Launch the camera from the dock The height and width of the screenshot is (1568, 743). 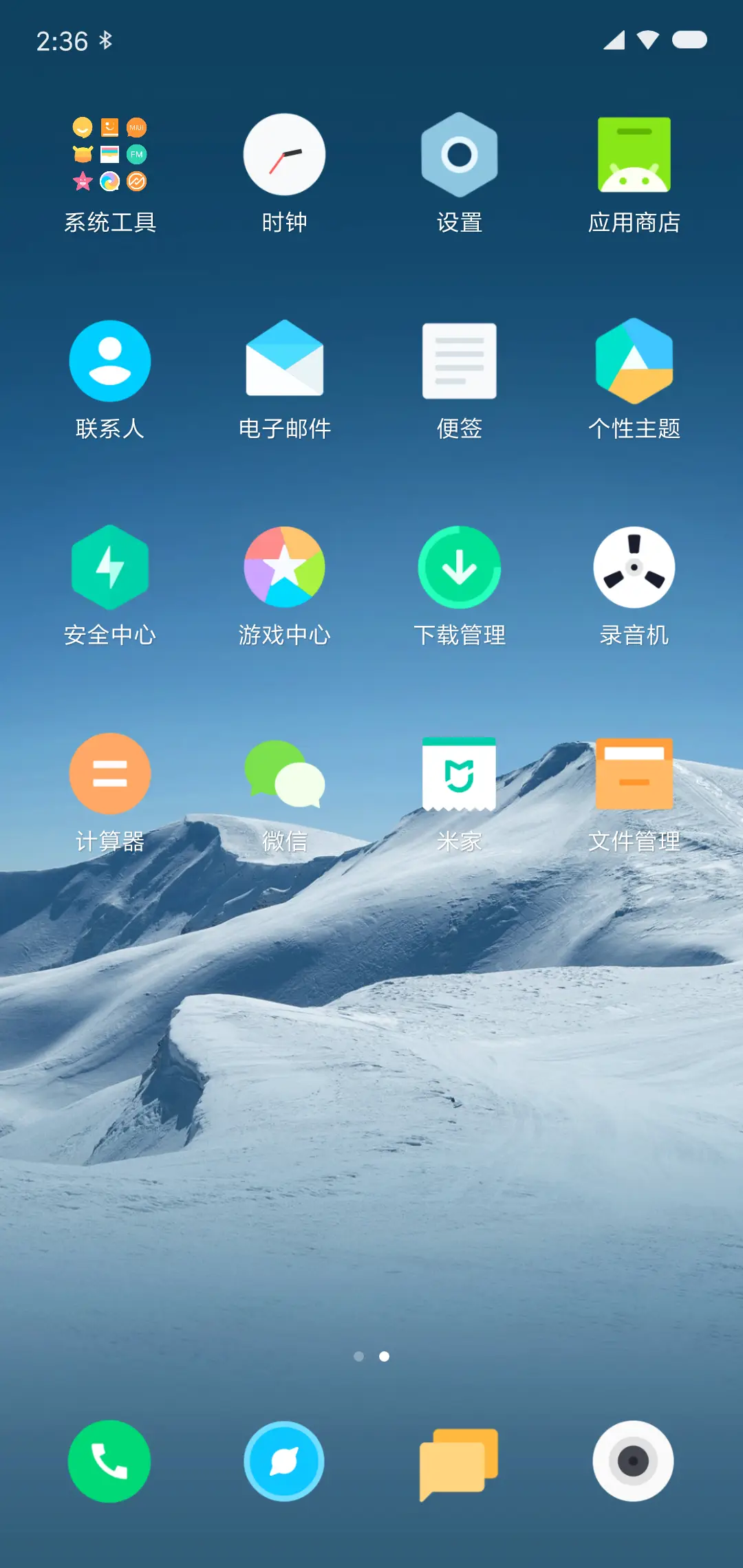pos(634,1461)
